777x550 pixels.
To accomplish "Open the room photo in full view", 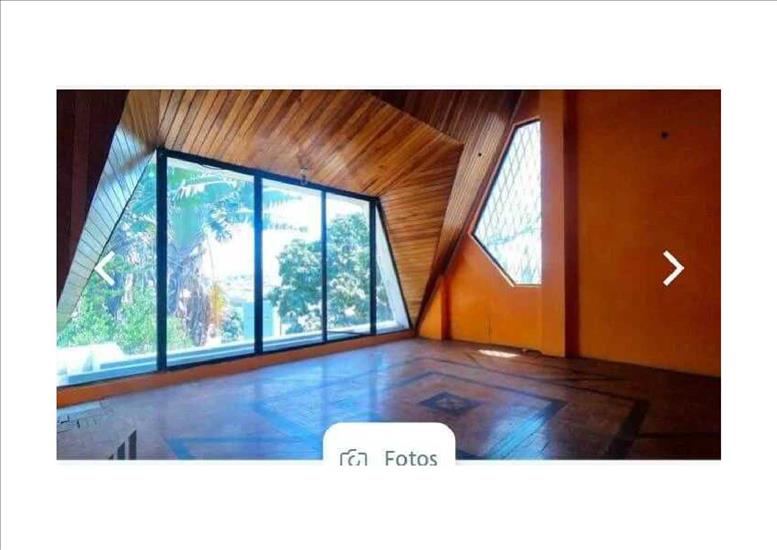I will click(x=388, y=250).
